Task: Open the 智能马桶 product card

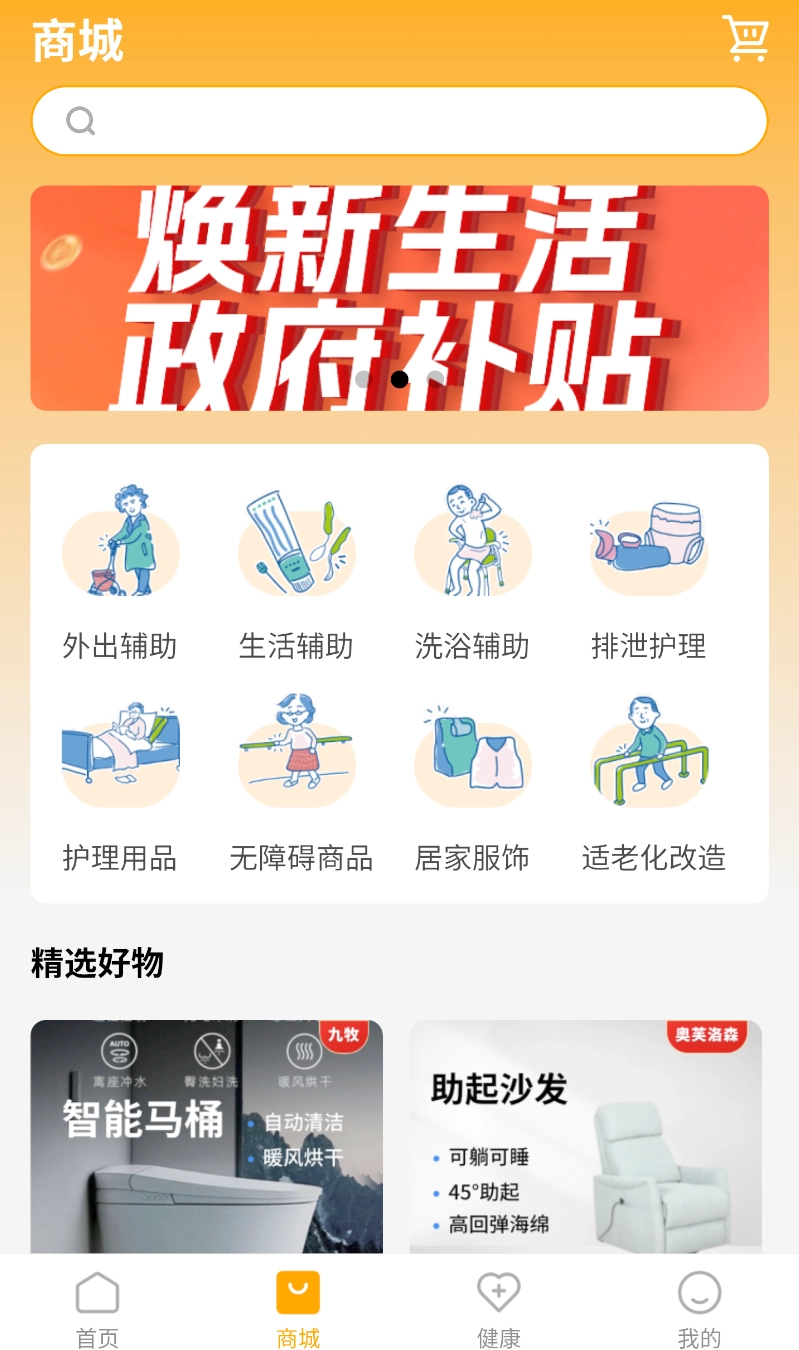Action: (x=207, y=1135)
